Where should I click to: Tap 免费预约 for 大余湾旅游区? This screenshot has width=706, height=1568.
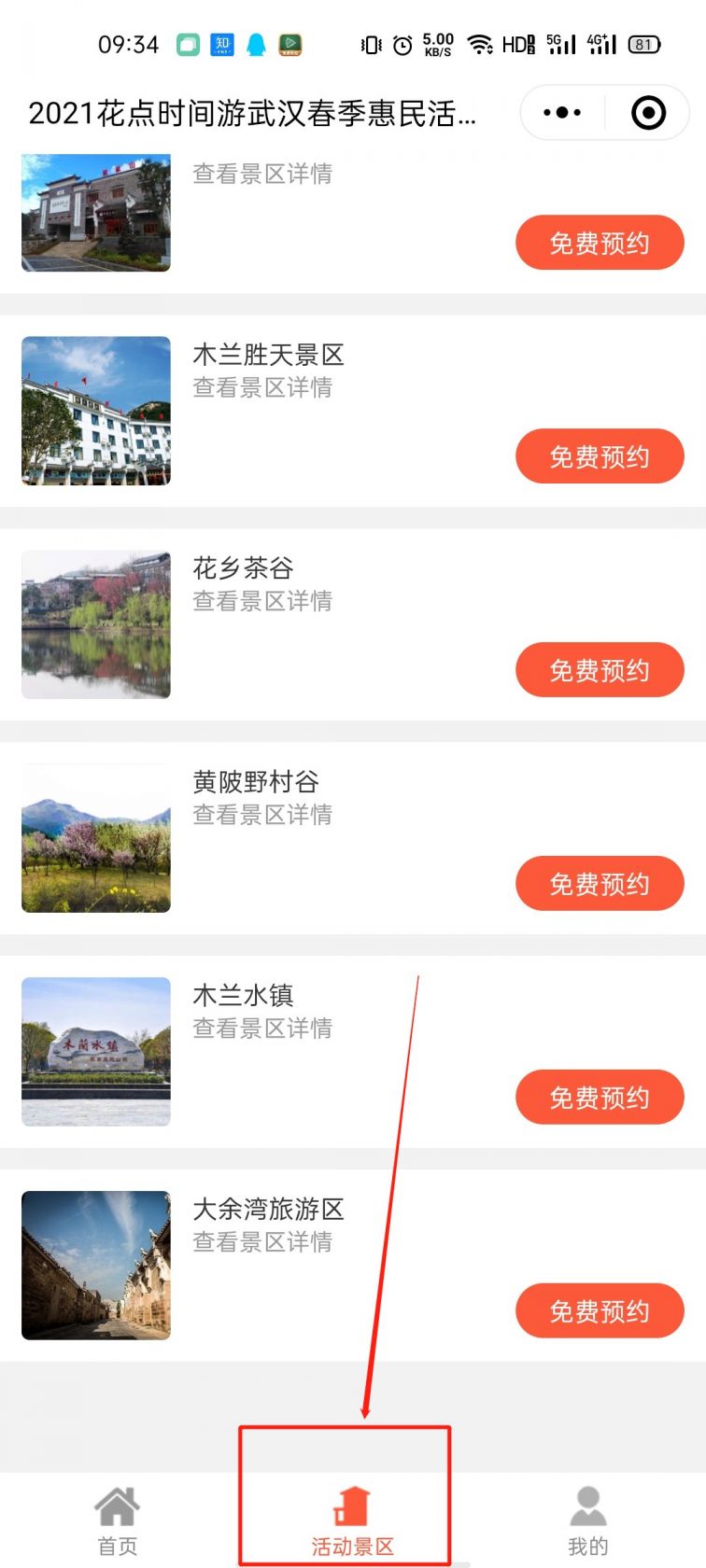[x=600, y=1310]
